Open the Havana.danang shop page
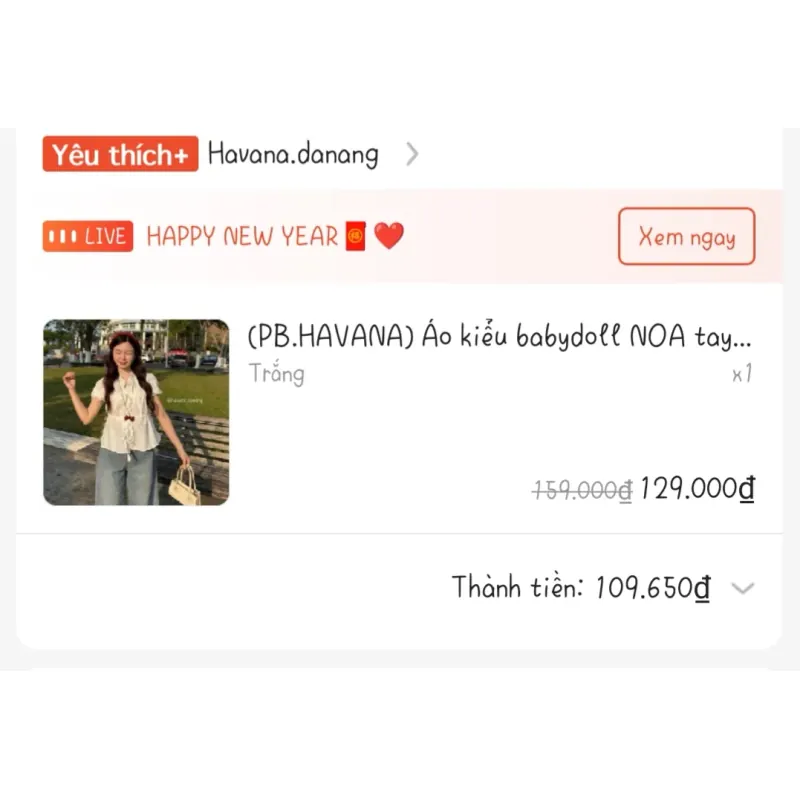Image resolution: width=800 pixels, height=800 pixels. click(293, 155)
